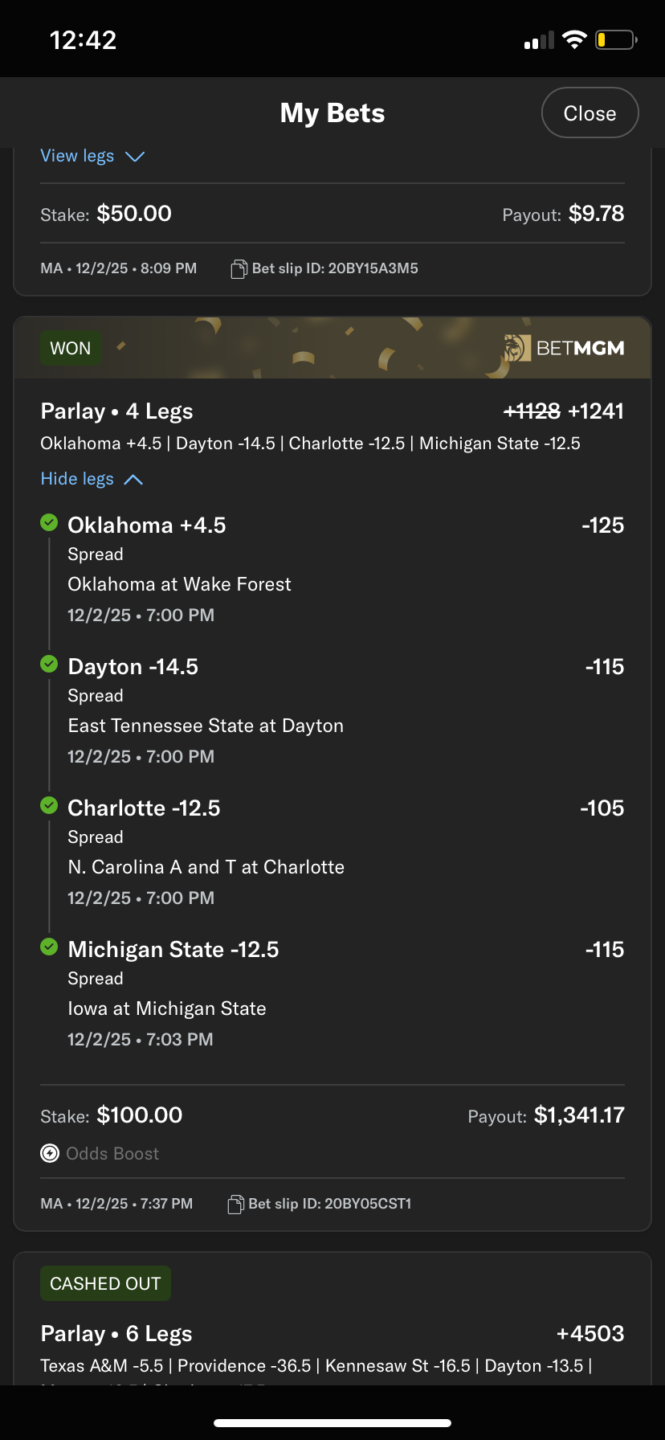Viewport: 665px width, 1440px height.
Task: Expand View legs on the $50.00 bet
Action: [x=92, y=156]
